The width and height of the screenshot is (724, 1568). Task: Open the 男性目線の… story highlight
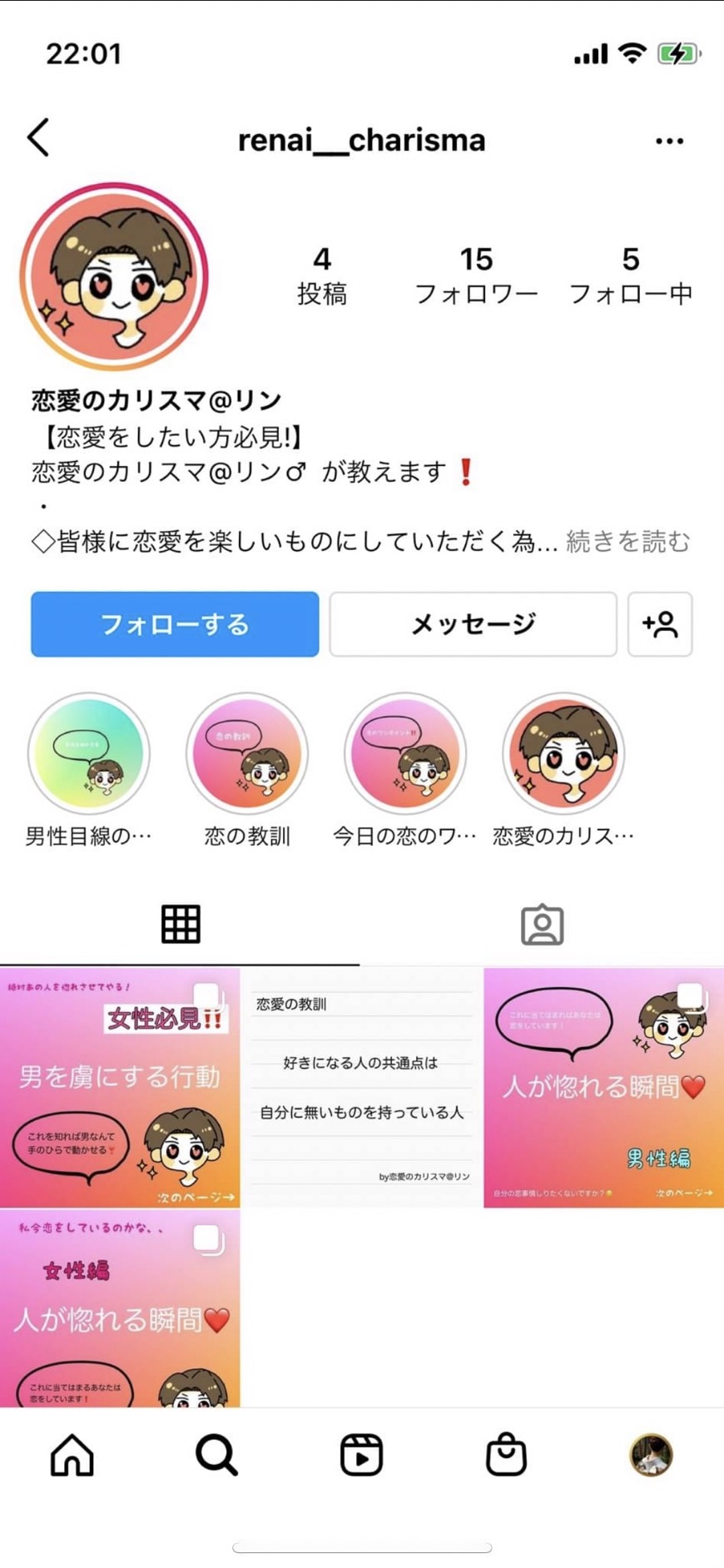click(x=88, y=754)
